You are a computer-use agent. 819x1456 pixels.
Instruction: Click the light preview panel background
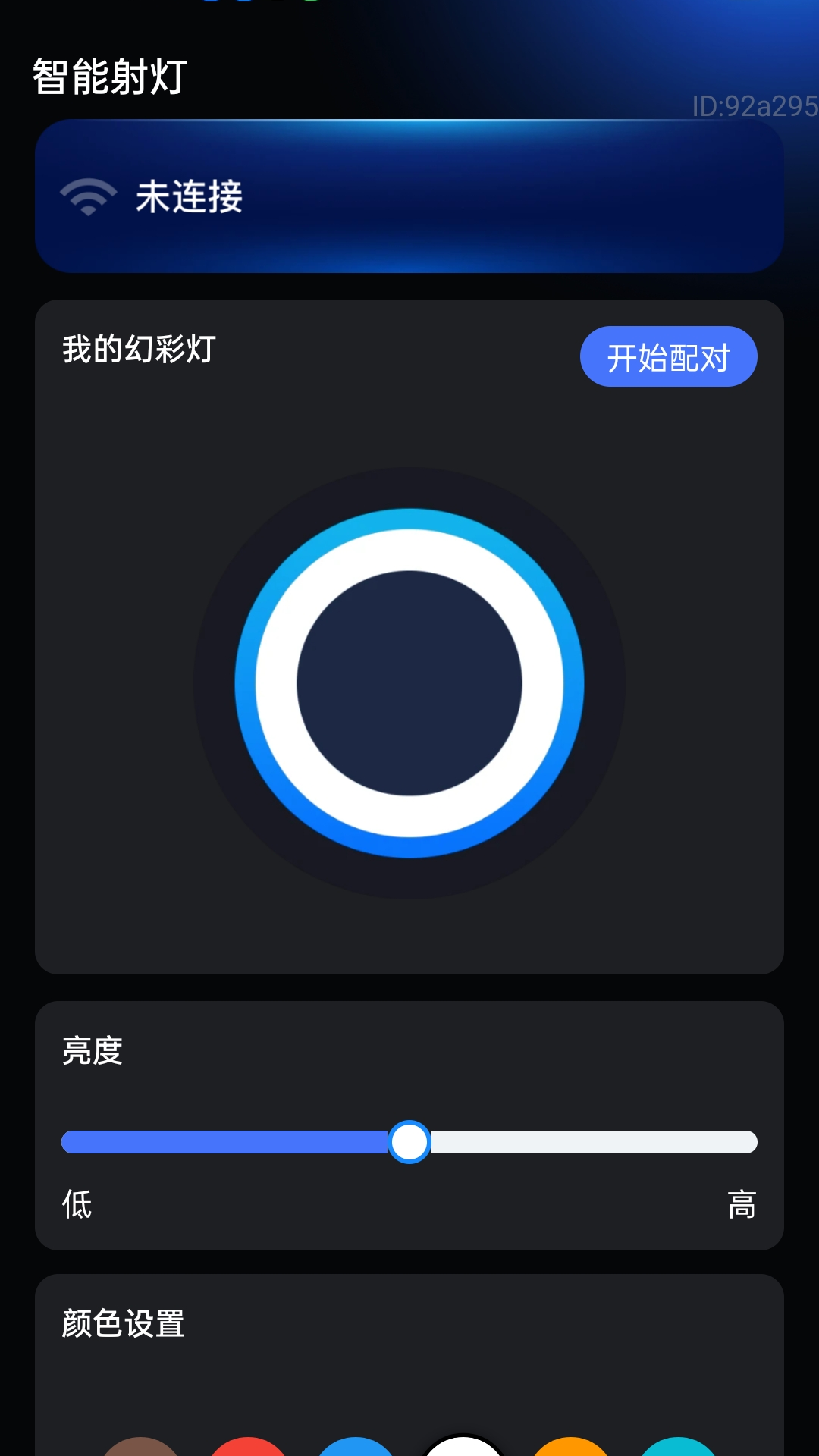(x=409, y=925)
